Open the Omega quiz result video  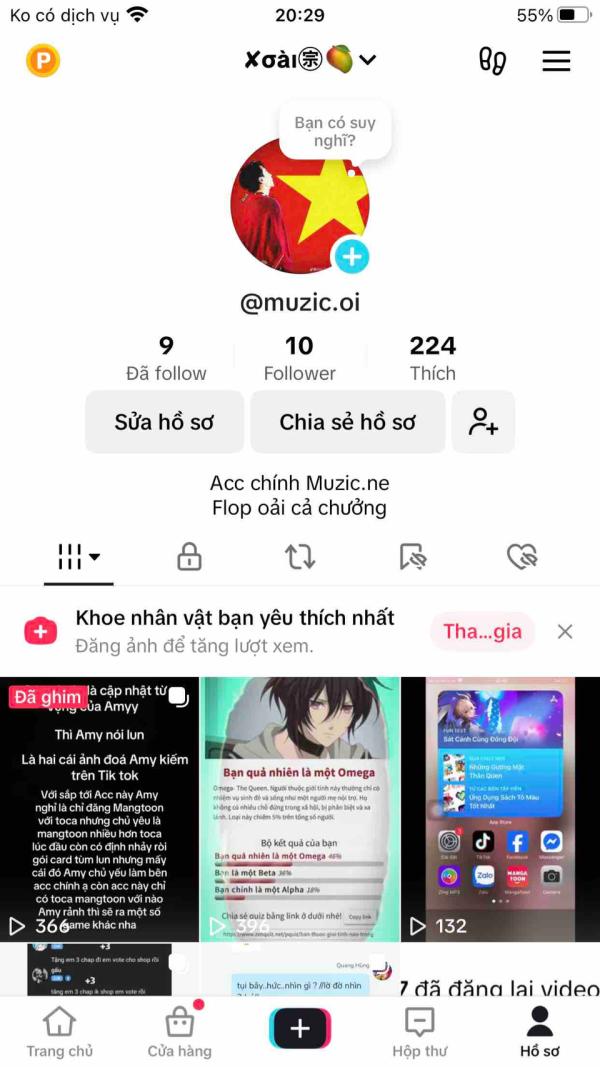coord(300,809)
